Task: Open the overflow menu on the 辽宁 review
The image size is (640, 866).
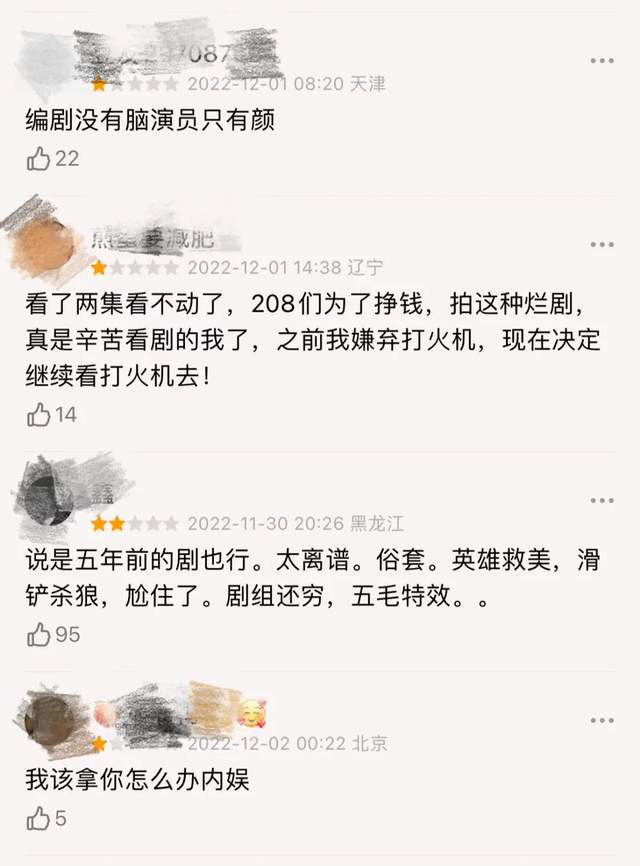Action: [601, 245]
